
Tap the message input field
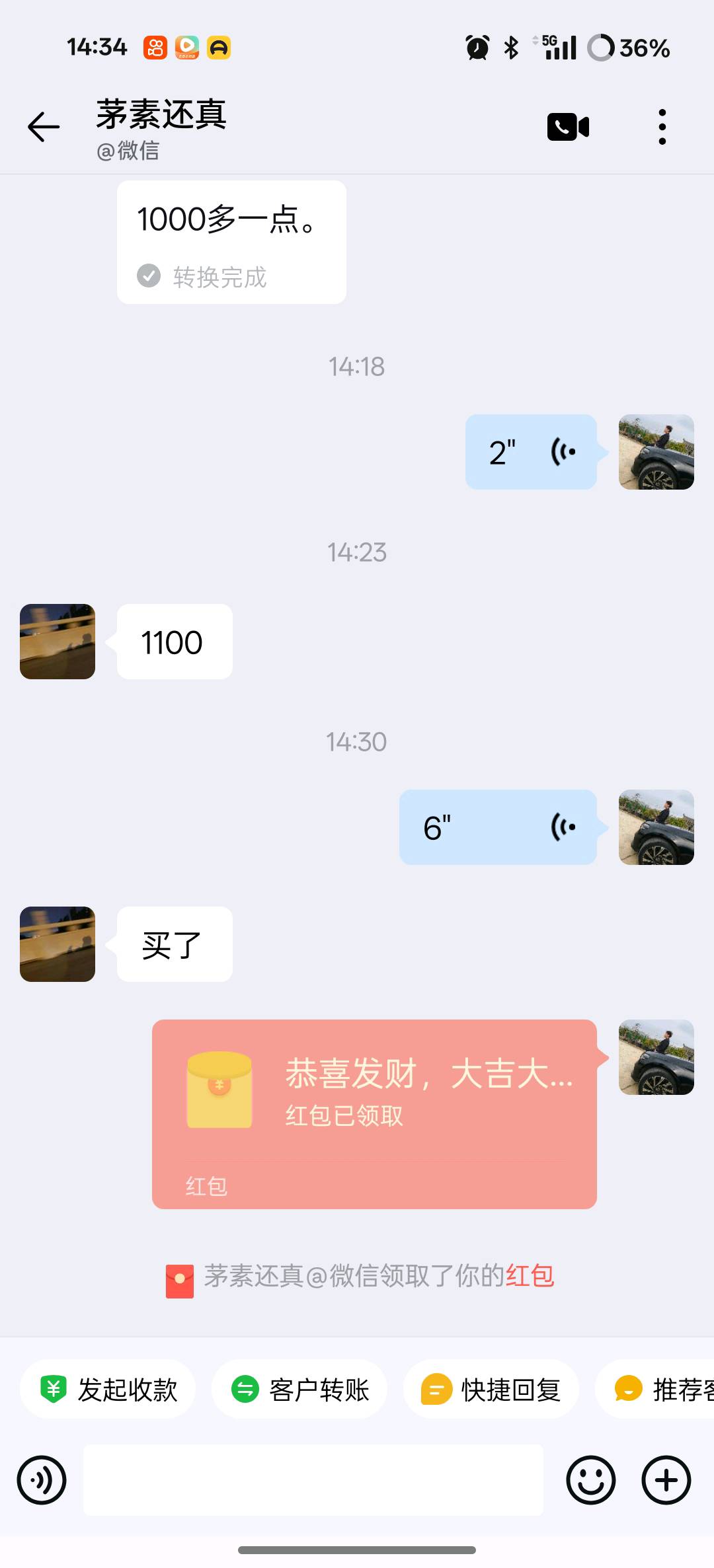[x=315, y=1480]
